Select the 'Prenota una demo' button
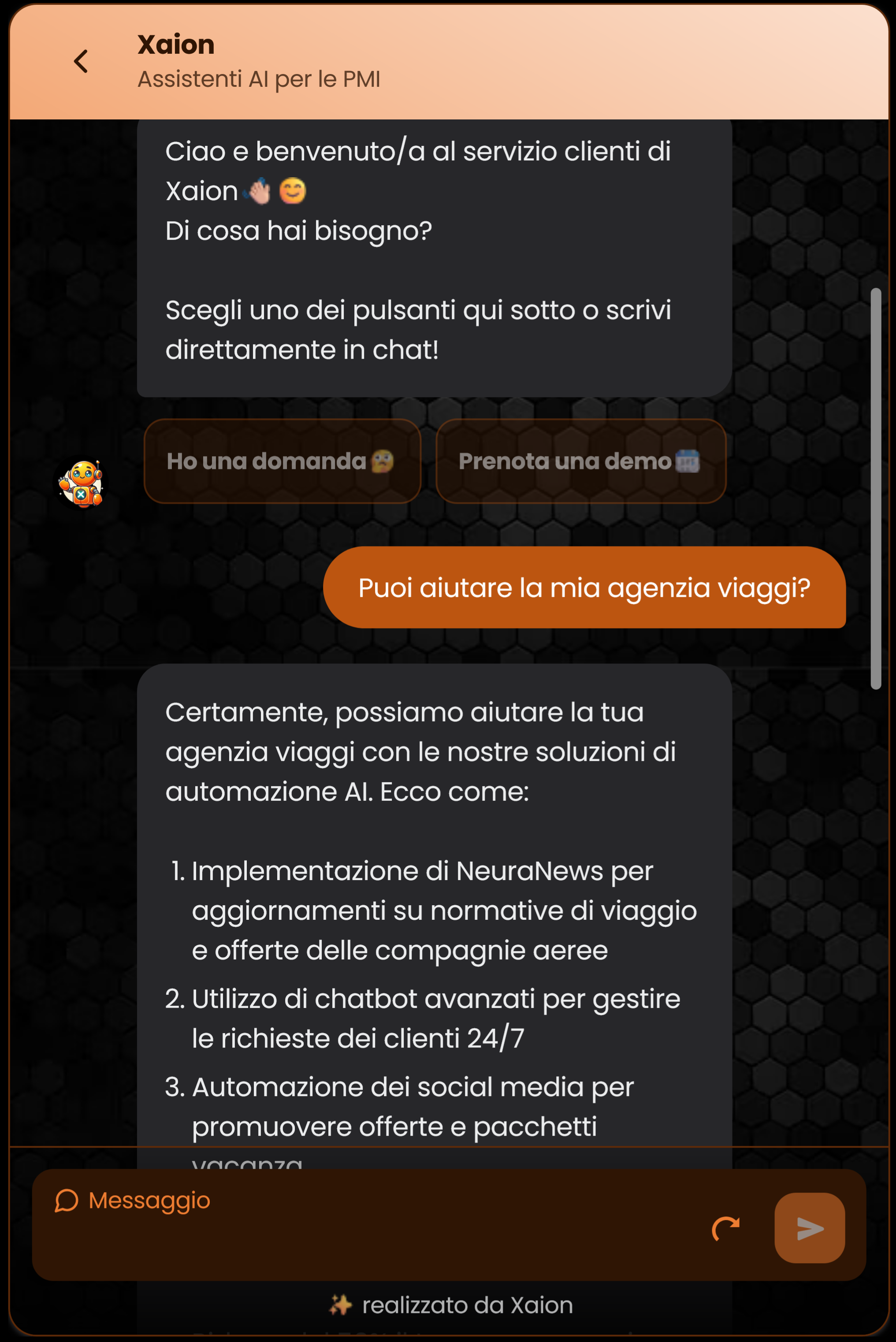 580,461
